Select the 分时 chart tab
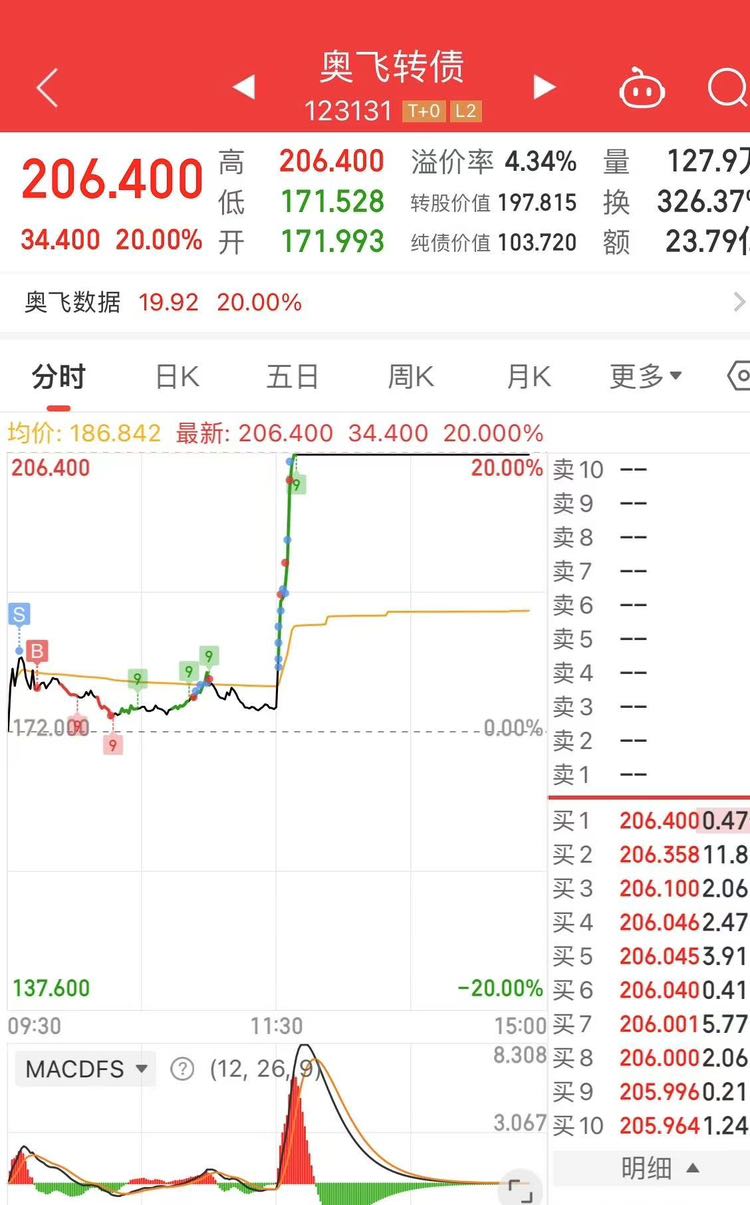 click(x=59, y=377)
